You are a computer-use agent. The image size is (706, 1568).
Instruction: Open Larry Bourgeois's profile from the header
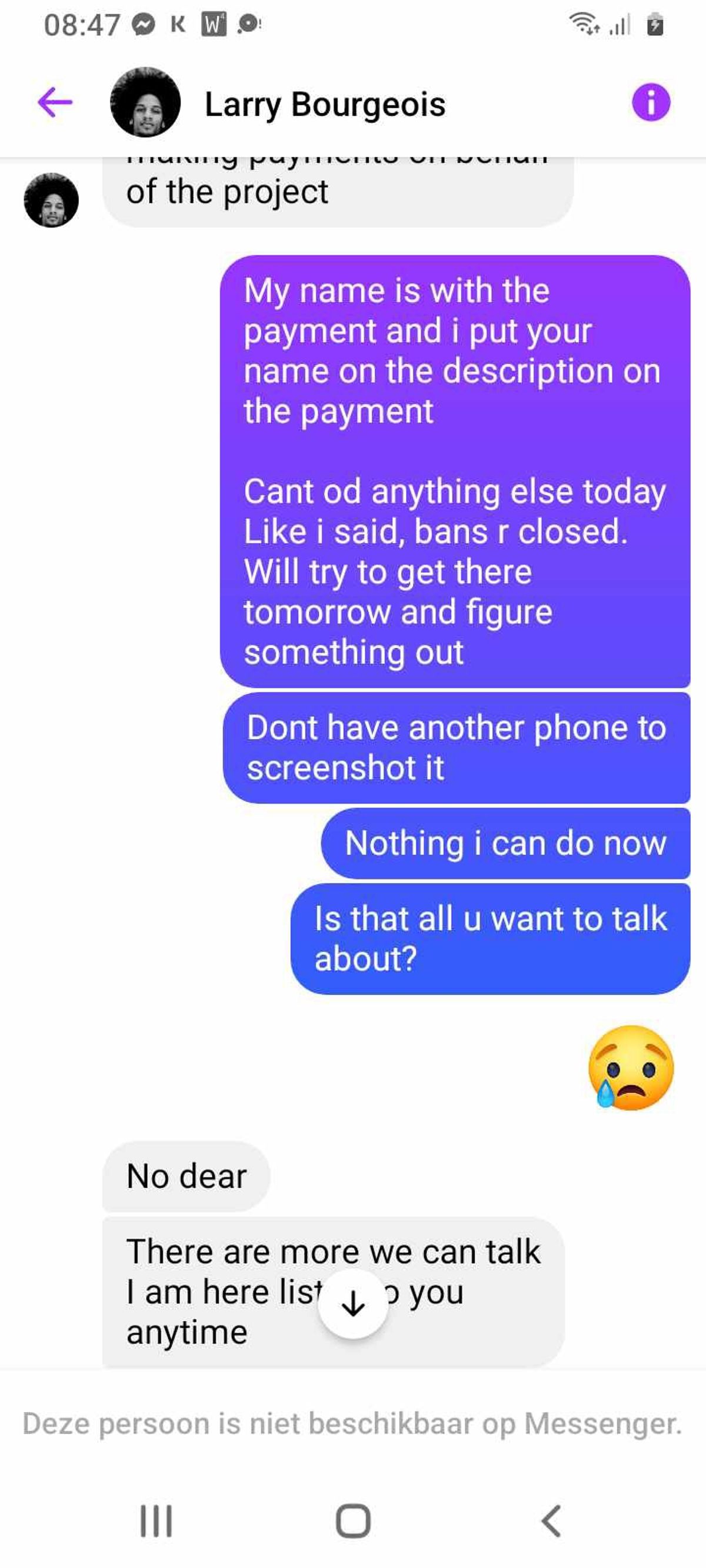tap(325, 104)
